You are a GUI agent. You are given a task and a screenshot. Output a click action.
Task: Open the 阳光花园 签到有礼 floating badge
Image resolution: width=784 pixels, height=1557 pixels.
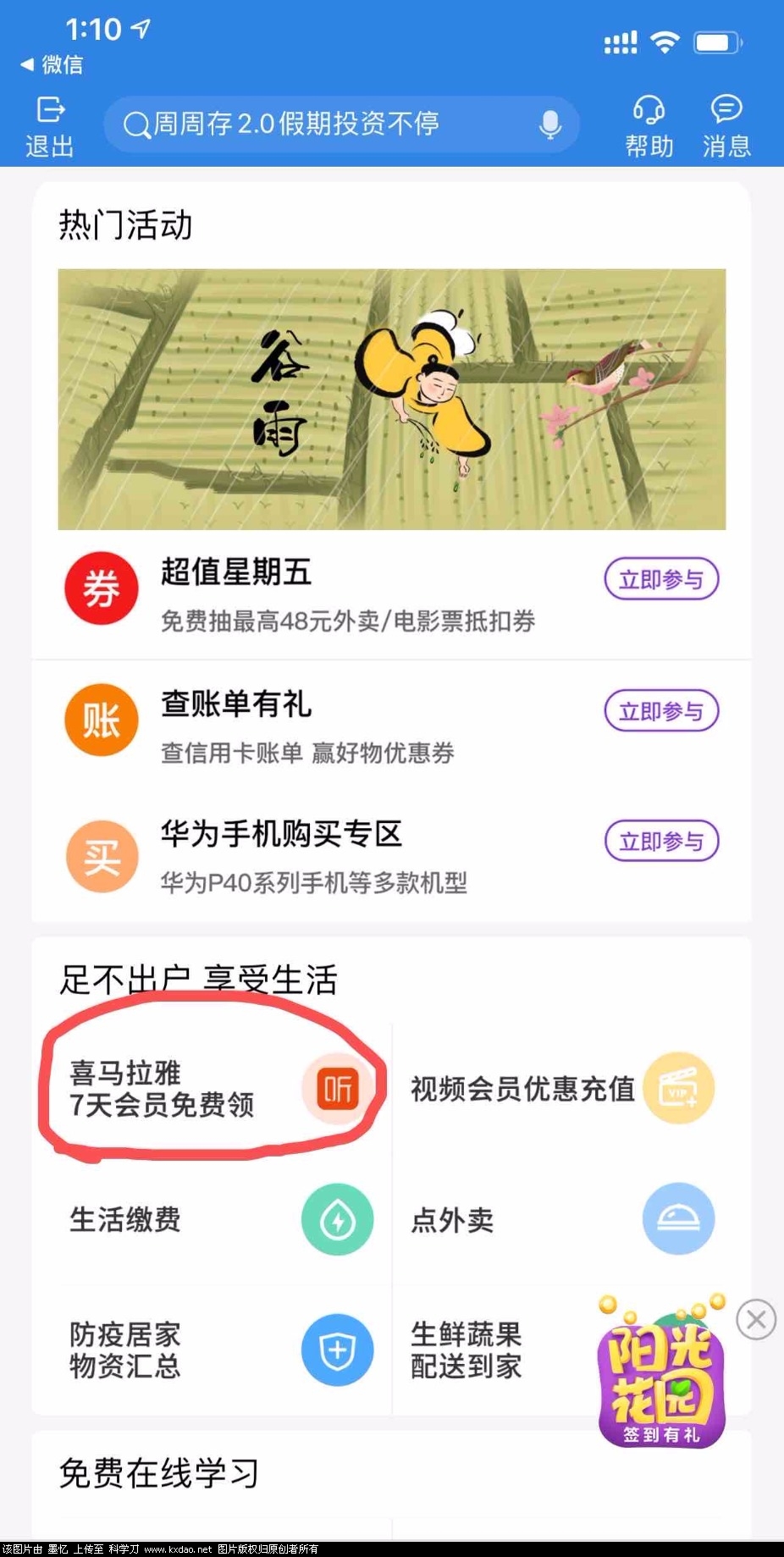point(662,1372)
